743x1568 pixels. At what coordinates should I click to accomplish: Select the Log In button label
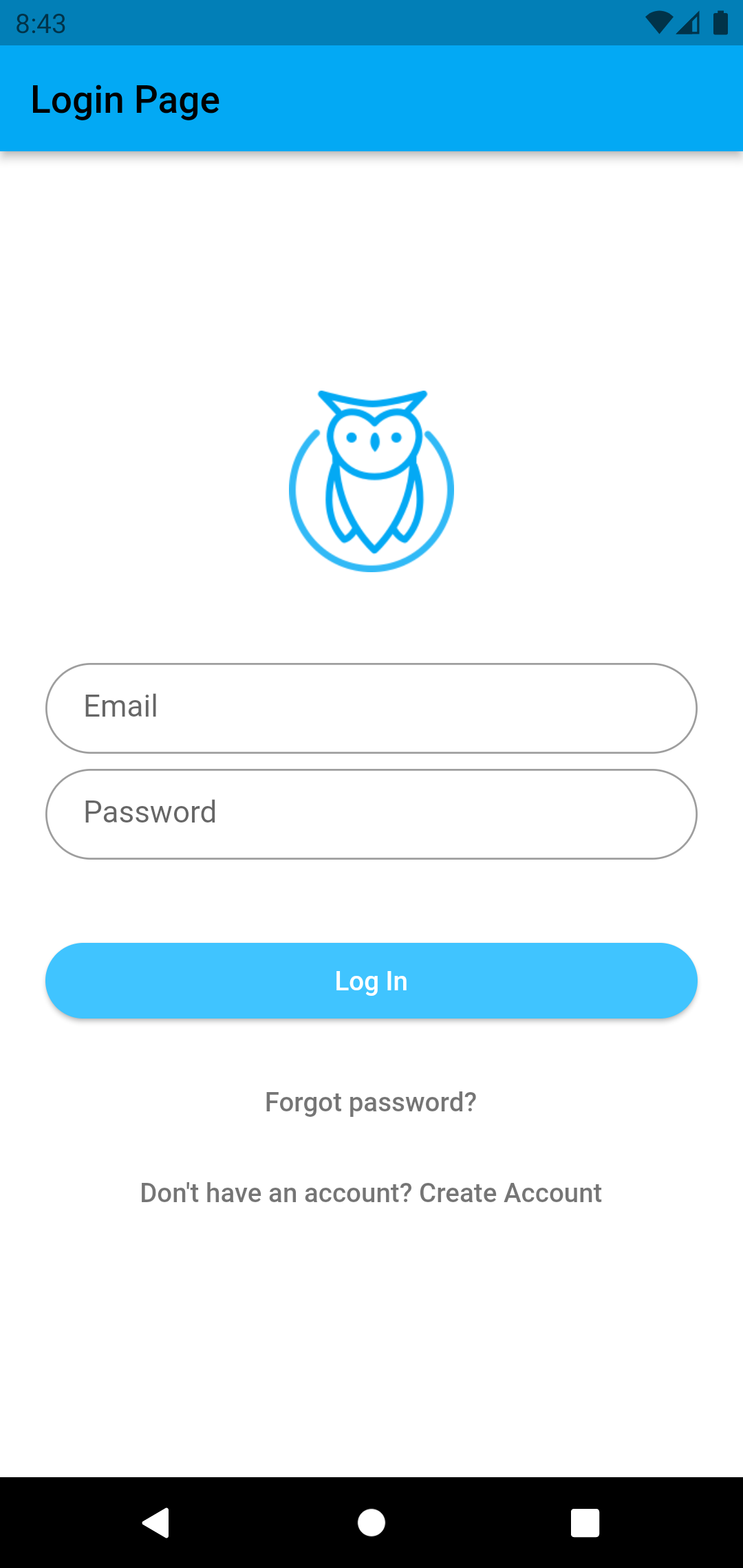pos(371,981)
